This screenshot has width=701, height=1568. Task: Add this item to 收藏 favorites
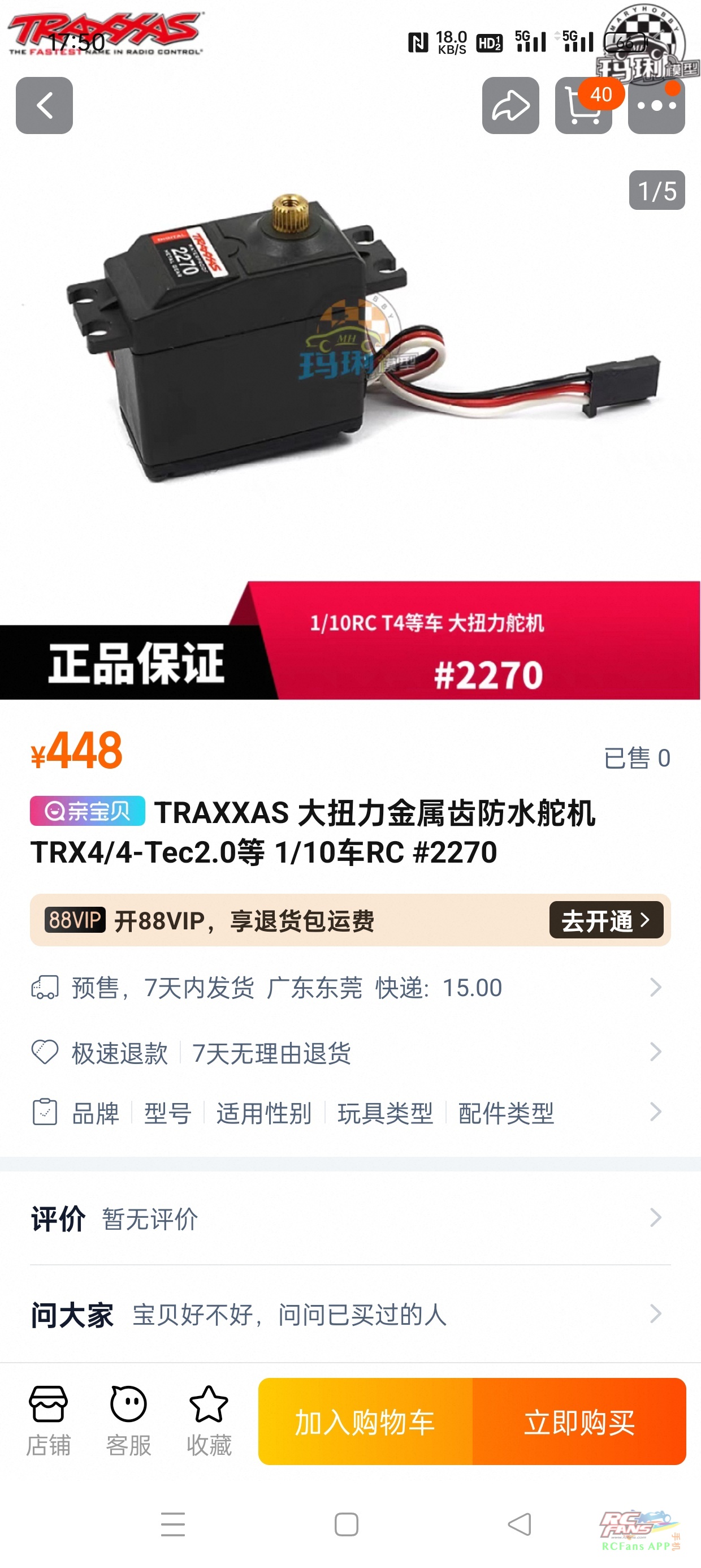coord(209,1421)
